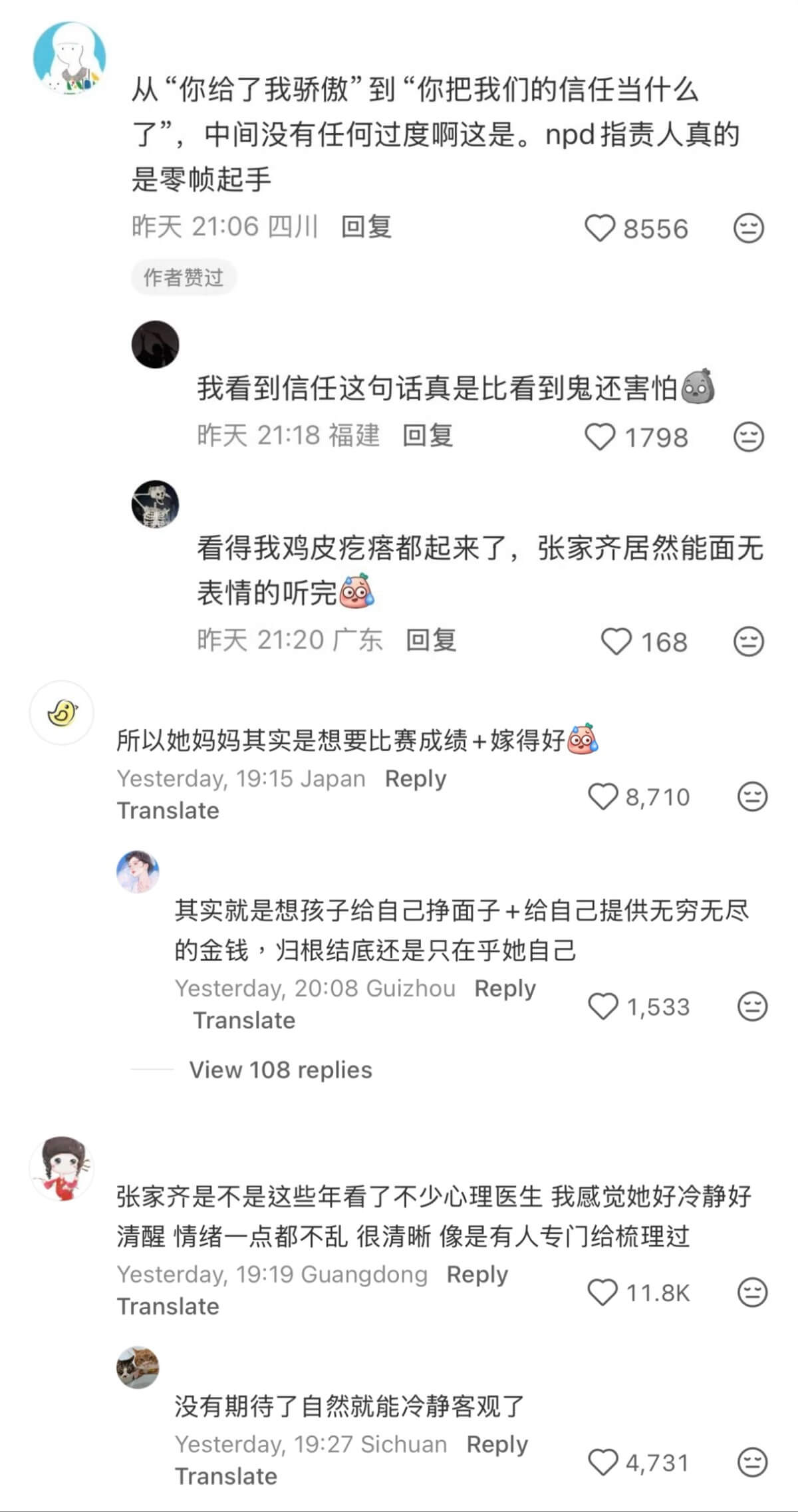Image resolution: width=798 pixels, height=1512 pixels.
Task: Like the Guizhou reply with 1,533 likes
Action: (x=603, y=1006)
